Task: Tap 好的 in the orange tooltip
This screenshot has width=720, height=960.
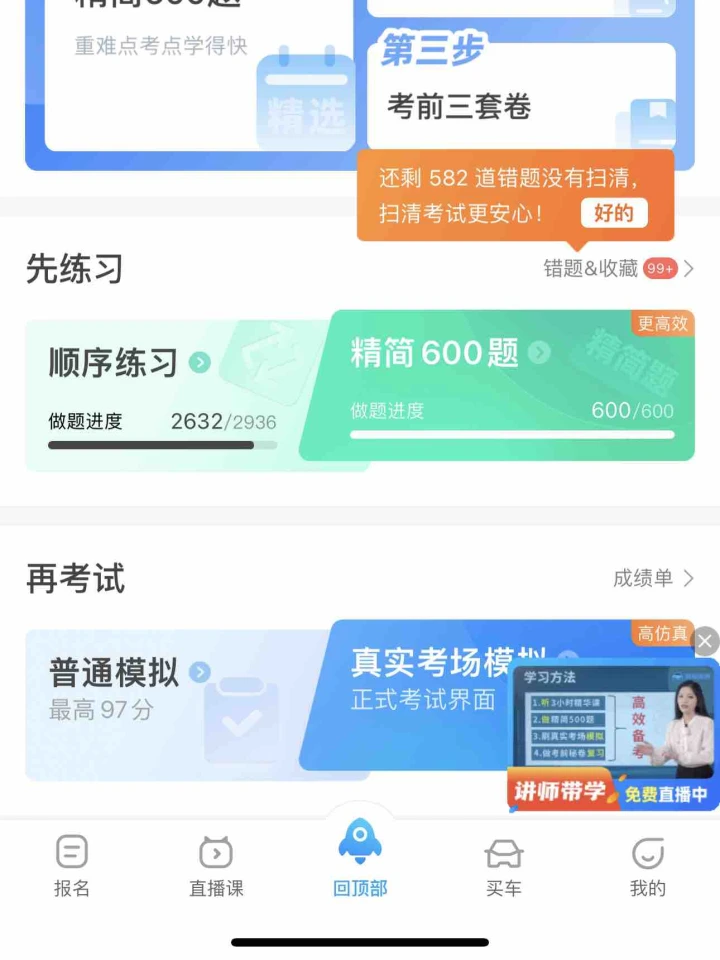Action: 613,213
